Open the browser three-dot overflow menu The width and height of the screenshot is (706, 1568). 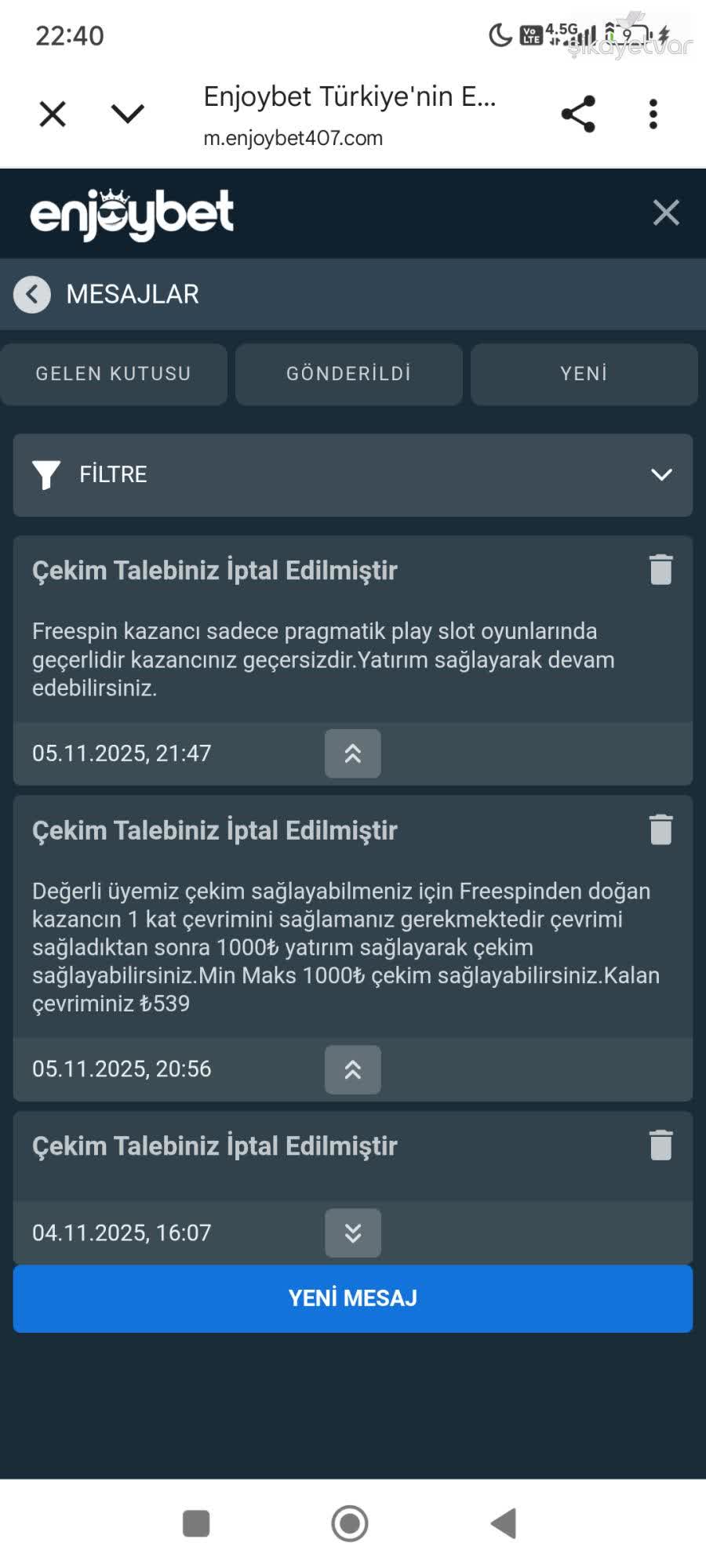[x=653, y=114]
